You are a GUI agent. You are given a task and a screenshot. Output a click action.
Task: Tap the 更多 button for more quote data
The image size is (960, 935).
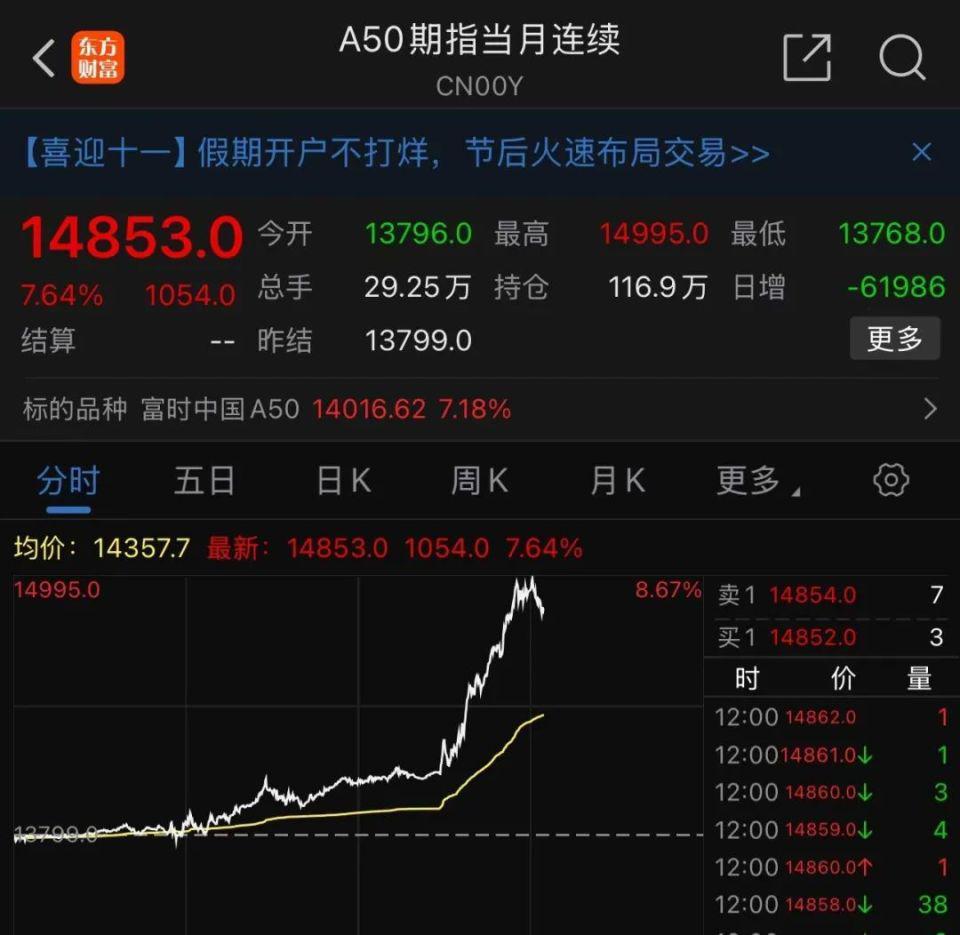[x=894, y=339]
